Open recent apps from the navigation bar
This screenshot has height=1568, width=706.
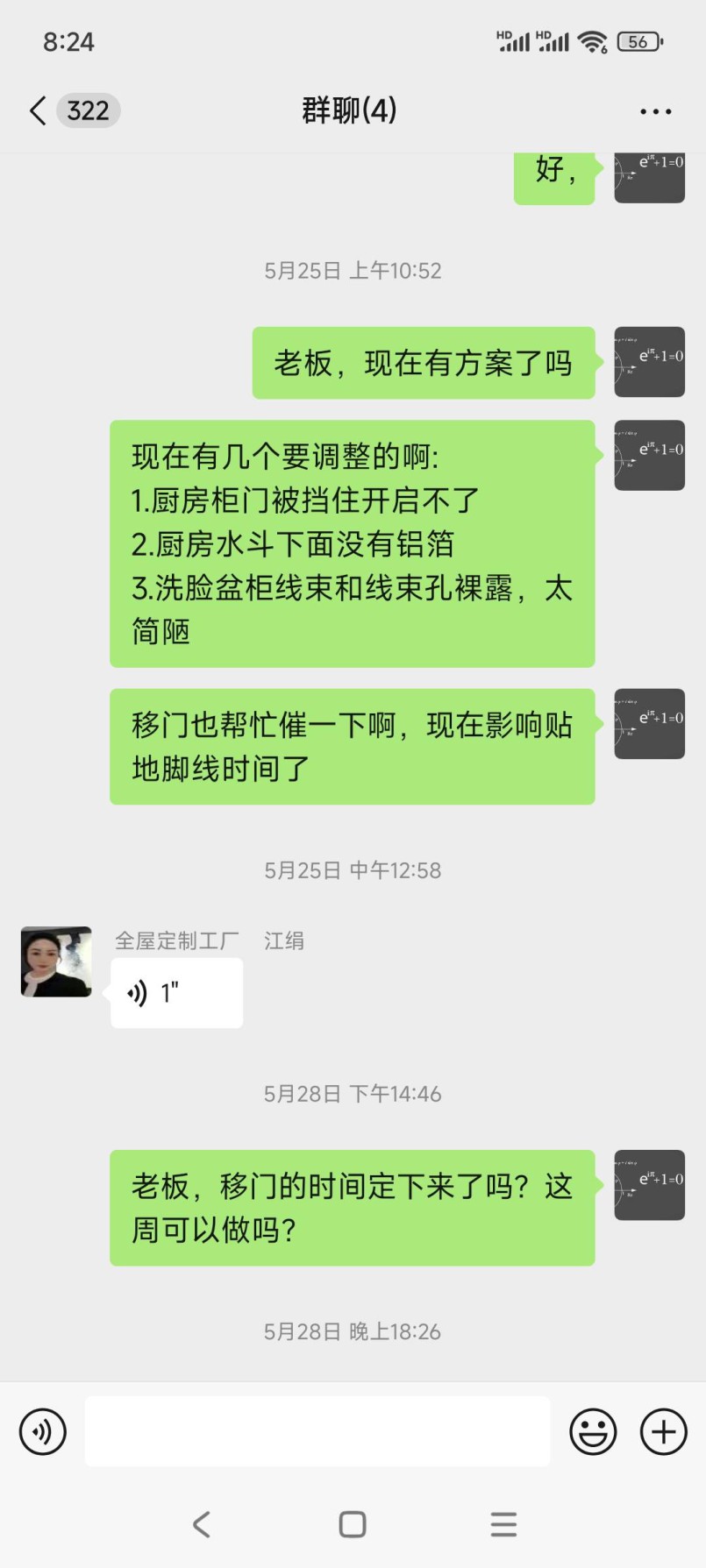503,1524
